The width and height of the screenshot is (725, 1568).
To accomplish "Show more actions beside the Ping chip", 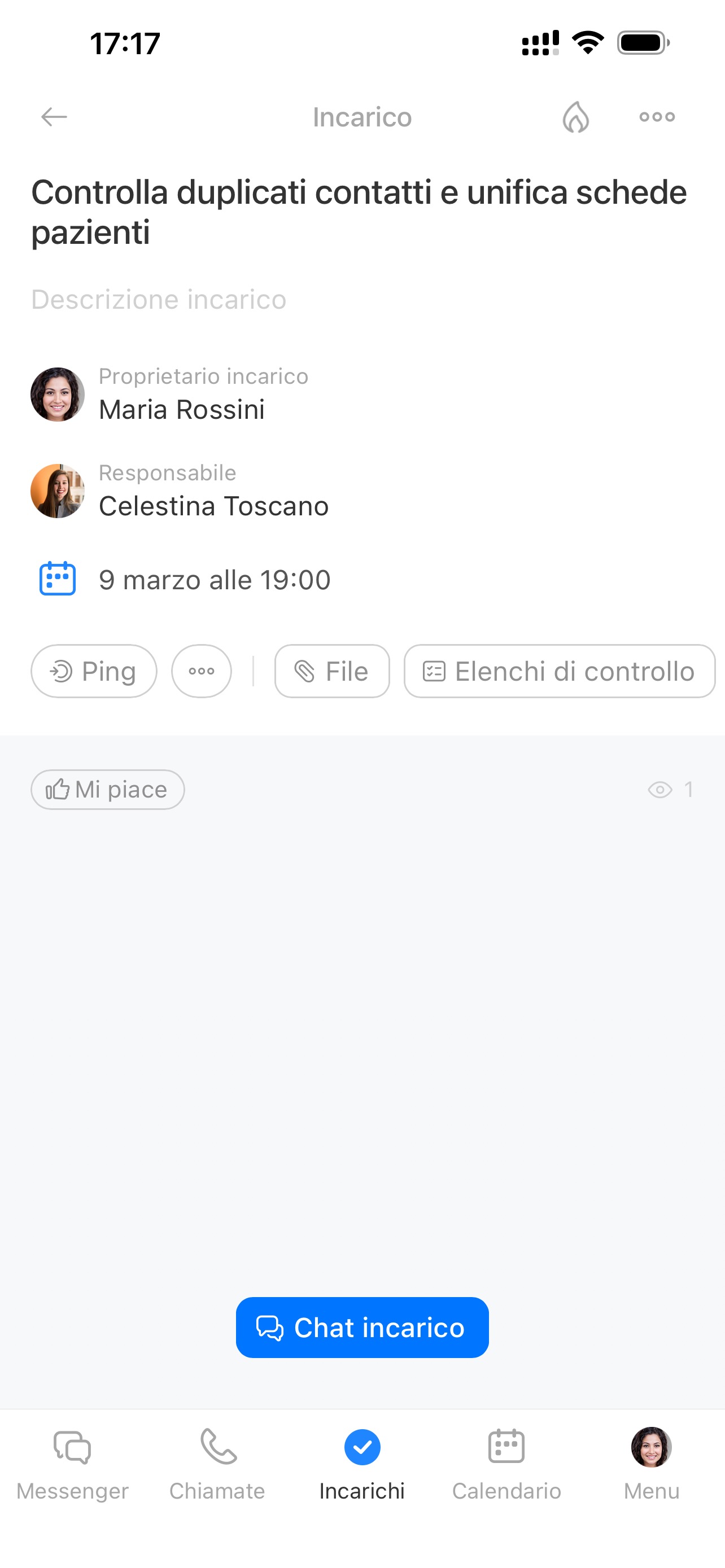I will coord(202,671).
